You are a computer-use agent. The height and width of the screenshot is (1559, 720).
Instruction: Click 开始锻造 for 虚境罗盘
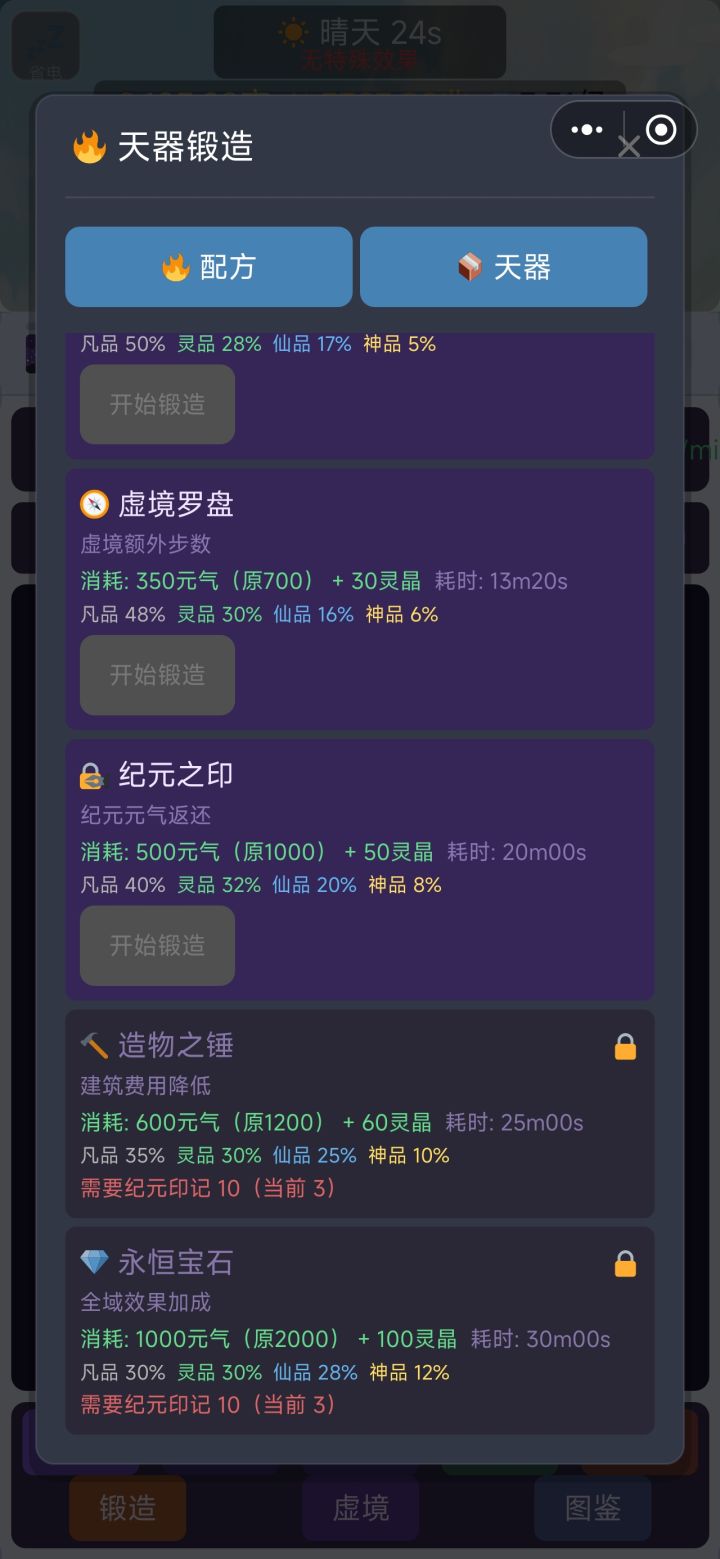(x=156, y=675)
